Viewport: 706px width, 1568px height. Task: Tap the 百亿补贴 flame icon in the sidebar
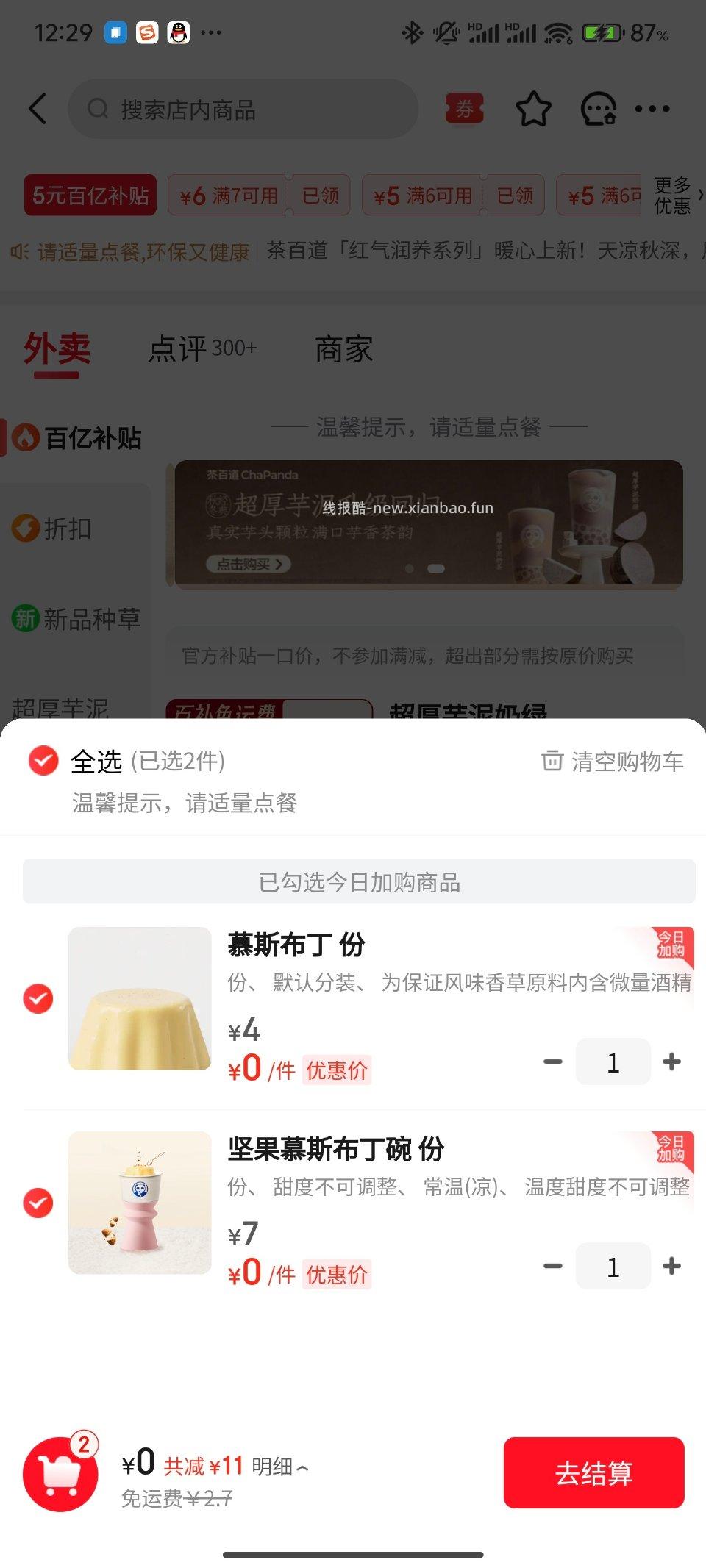click(x=24, y=437)
